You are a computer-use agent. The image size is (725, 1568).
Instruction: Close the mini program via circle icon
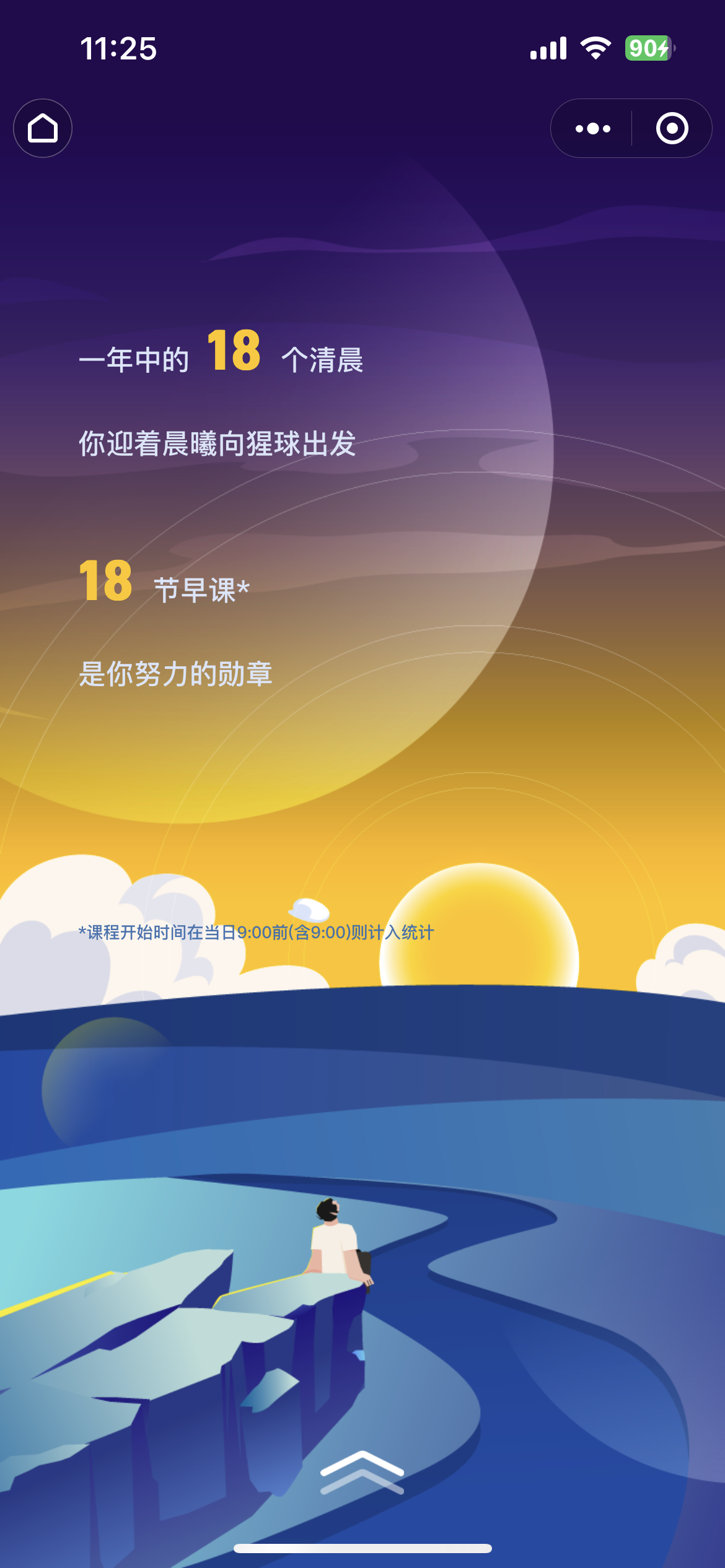click(x=672, y=128)
